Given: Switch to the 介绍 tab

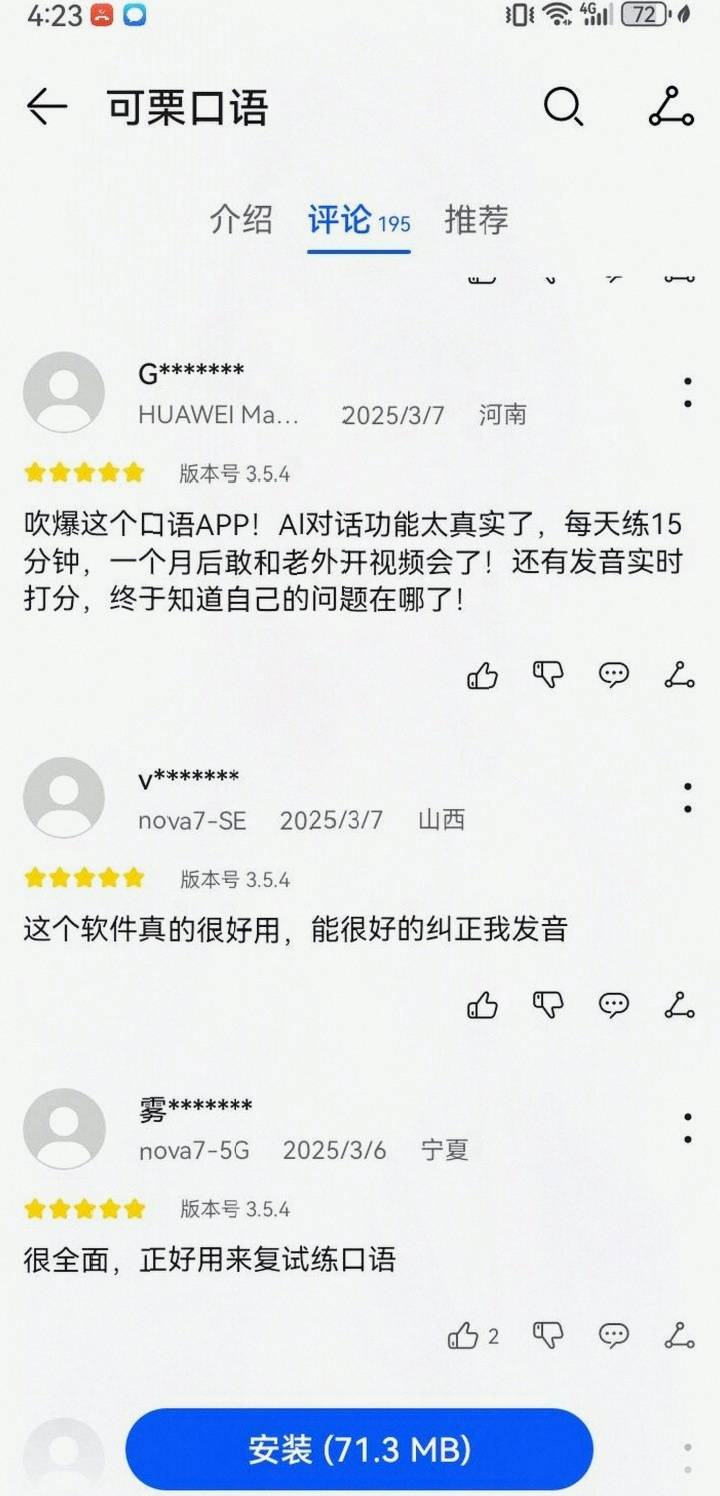Looking at the screenshot, I should (241, 219).
